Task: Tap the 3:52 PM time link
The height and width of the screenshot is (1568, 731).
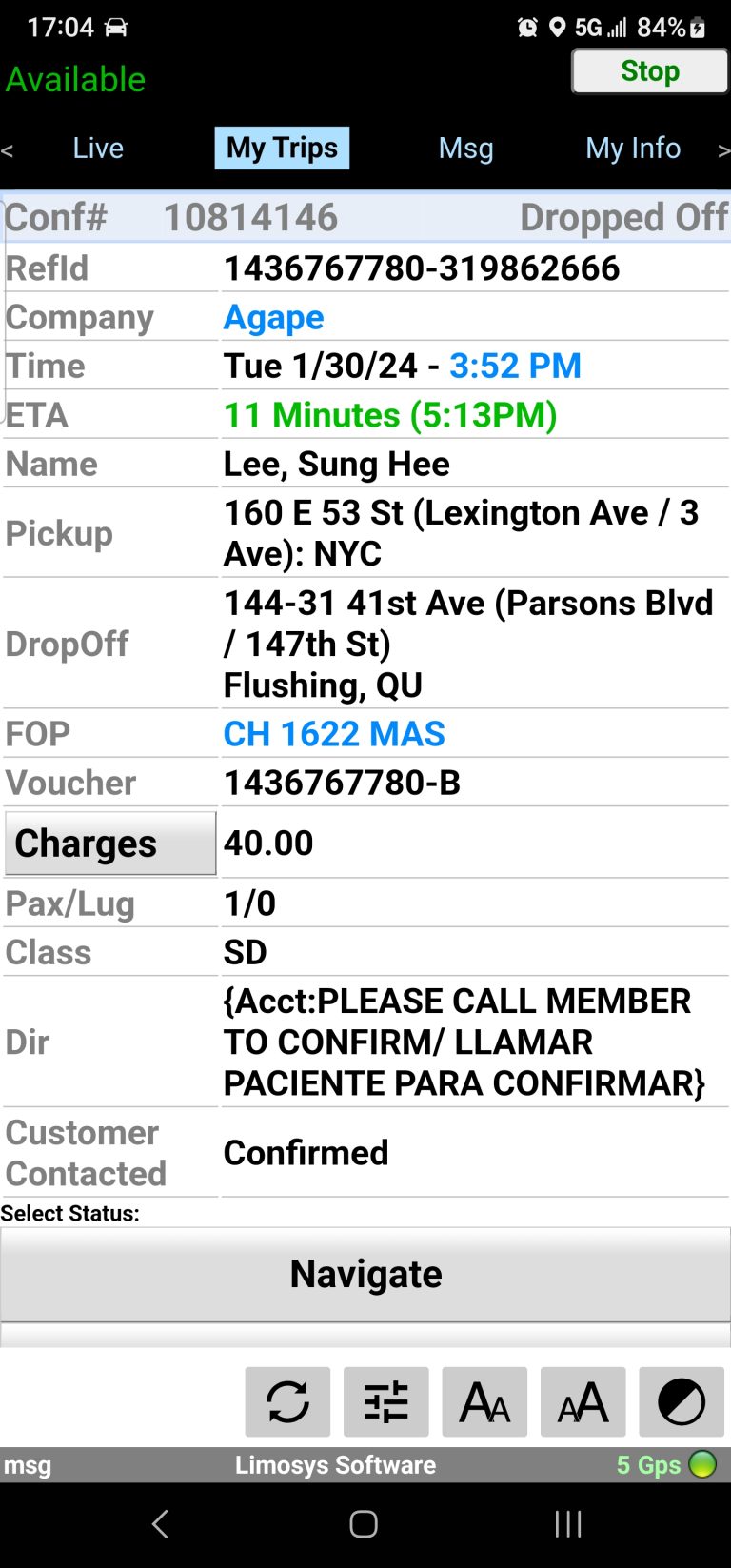Action: tap(515, 366)
